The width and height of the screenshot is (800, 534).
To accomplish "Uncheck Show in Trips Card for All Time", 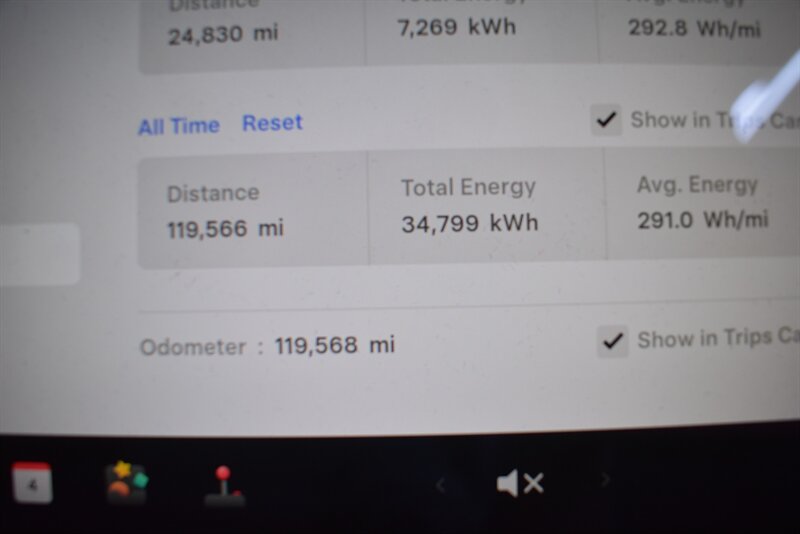I will click(x=606, y=120).
